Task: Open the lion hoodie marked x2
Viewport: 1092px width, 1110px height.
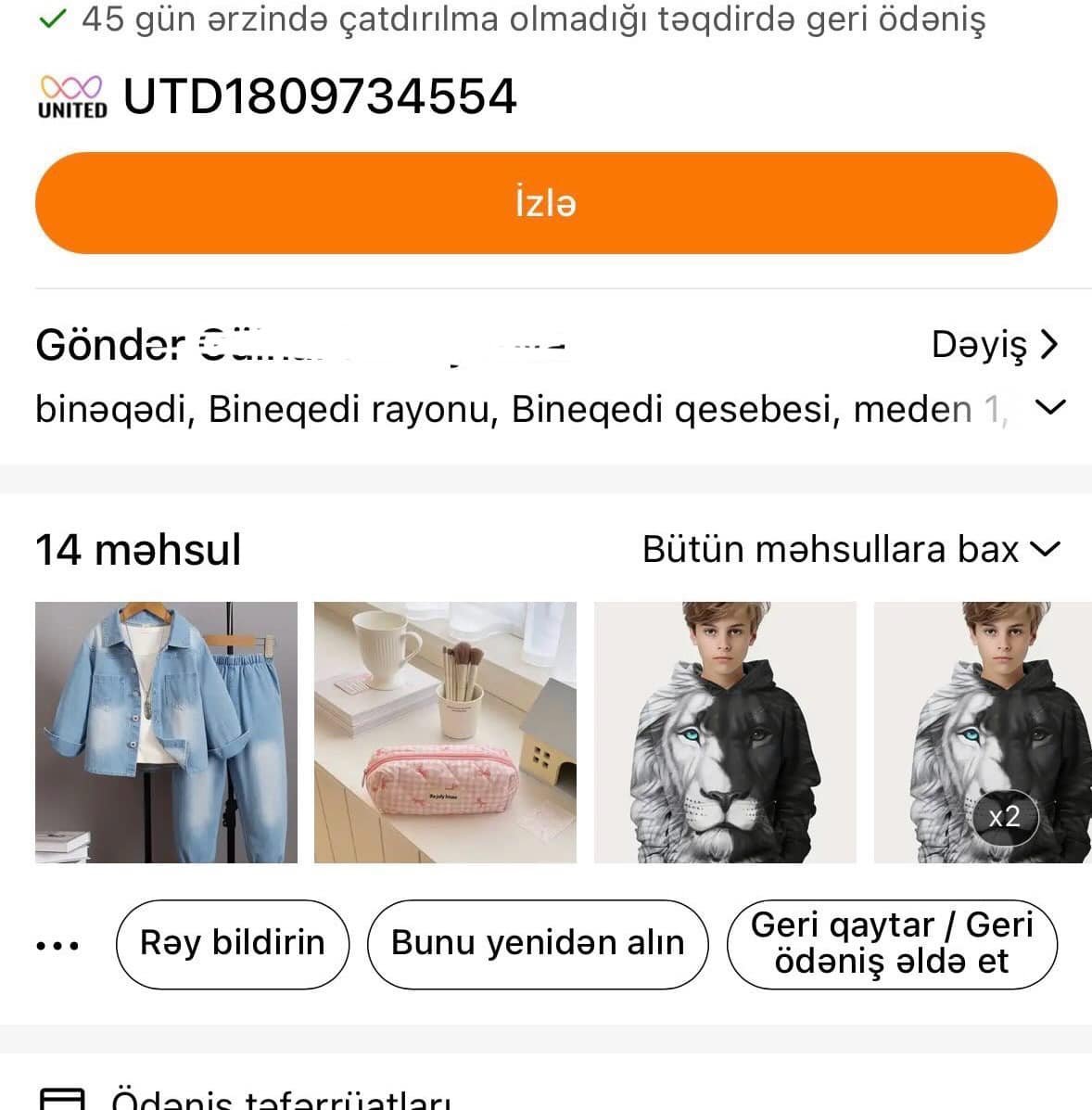Action: point(983,733)
